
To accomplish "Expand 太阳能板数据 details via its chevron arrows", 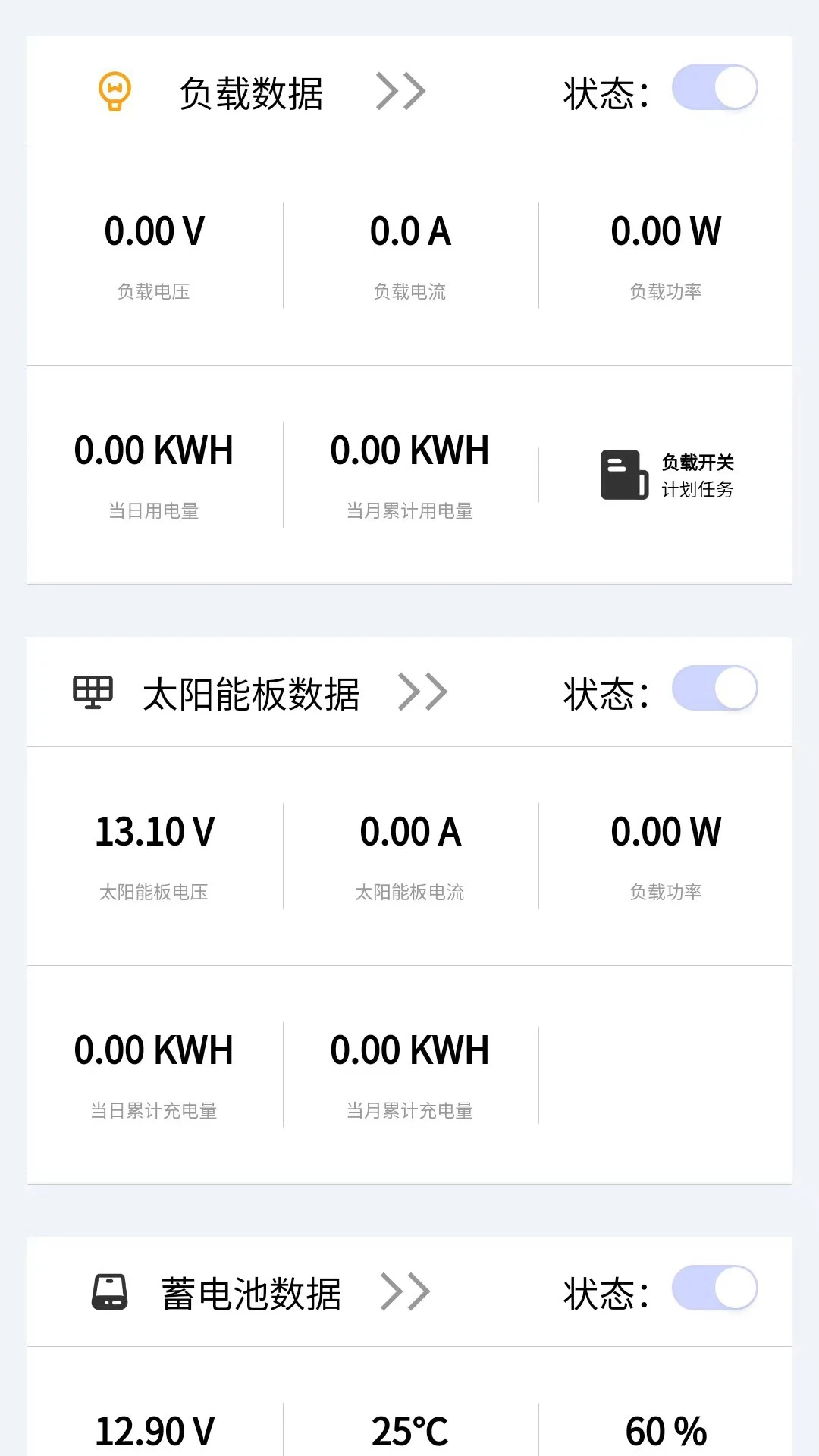I will pos(423,691).
